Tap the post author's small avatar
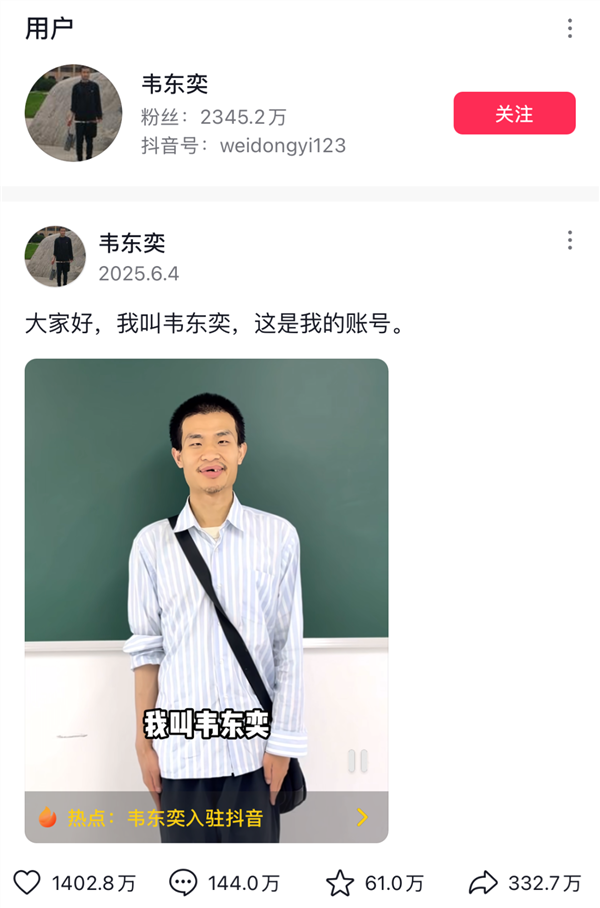600x908 pixels. (55, 256)
